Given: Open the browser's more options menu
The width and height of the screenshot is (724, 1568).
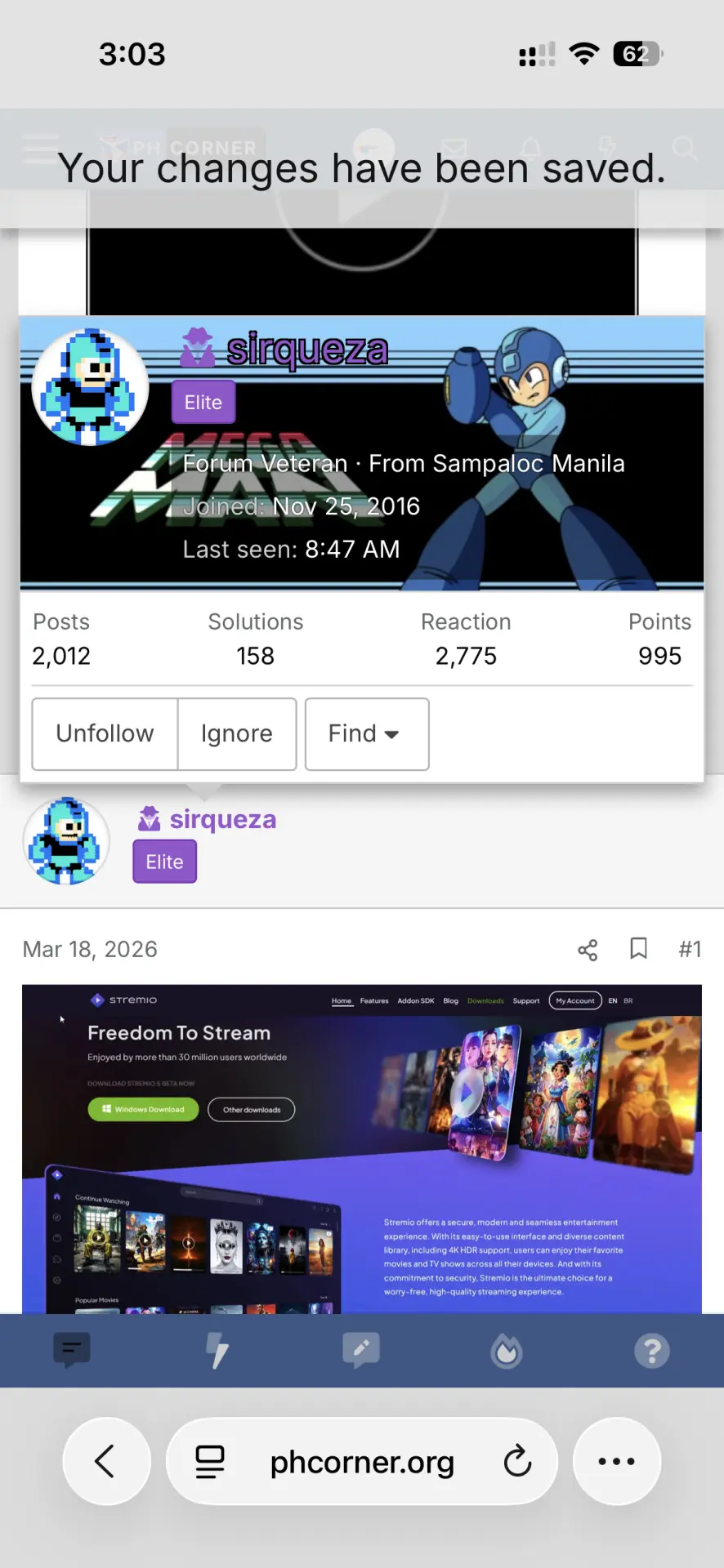Looking at the screenshot, I should pyautogui.click(x=617, y=1461).
